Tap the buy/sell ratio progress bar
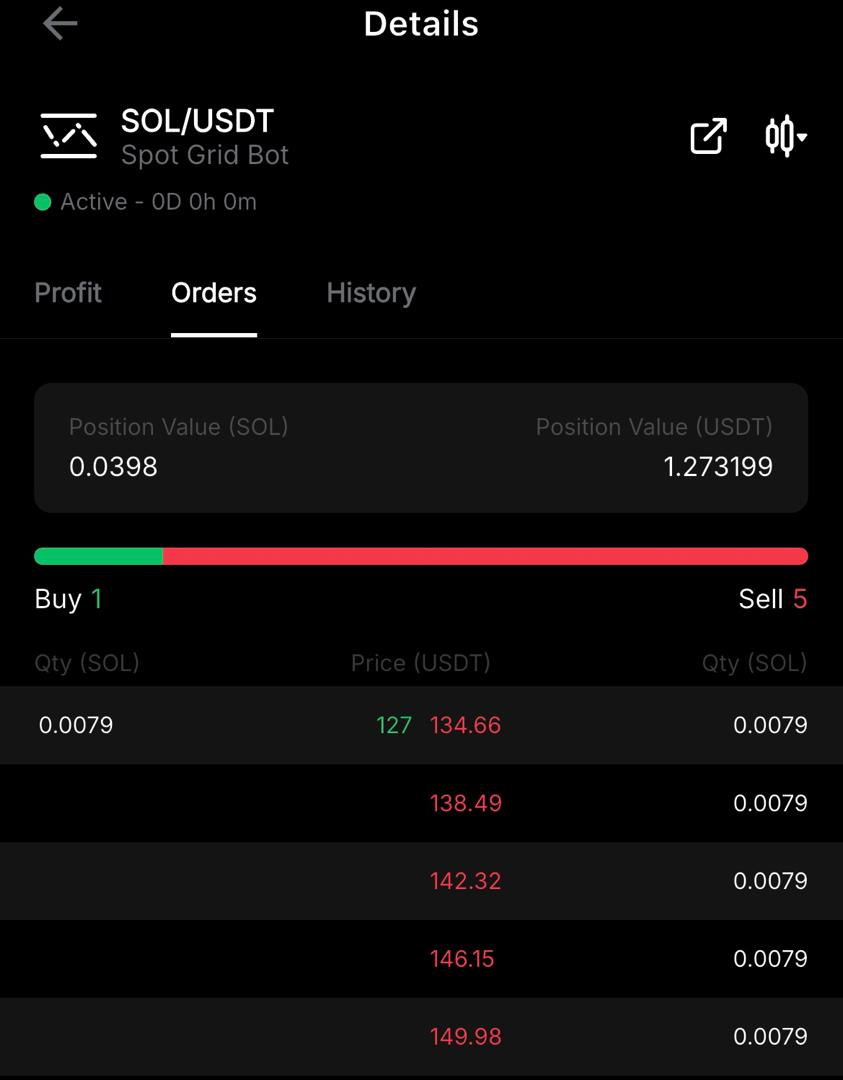 [x=421, y=555]
